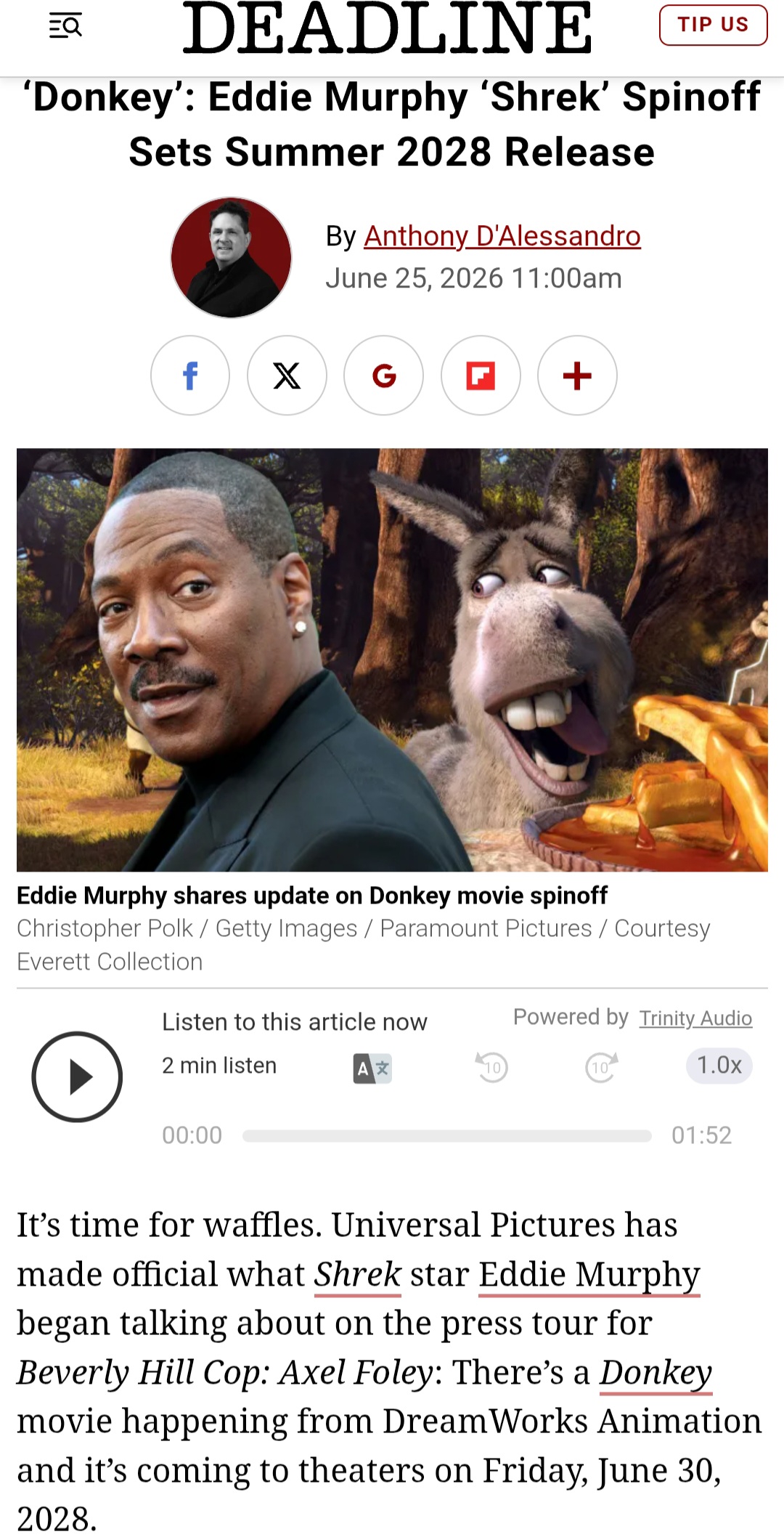This screenshot has height=1537, width=784.
Task: Rewind audio by 10 seconds
Action: tap(492, 1067)
